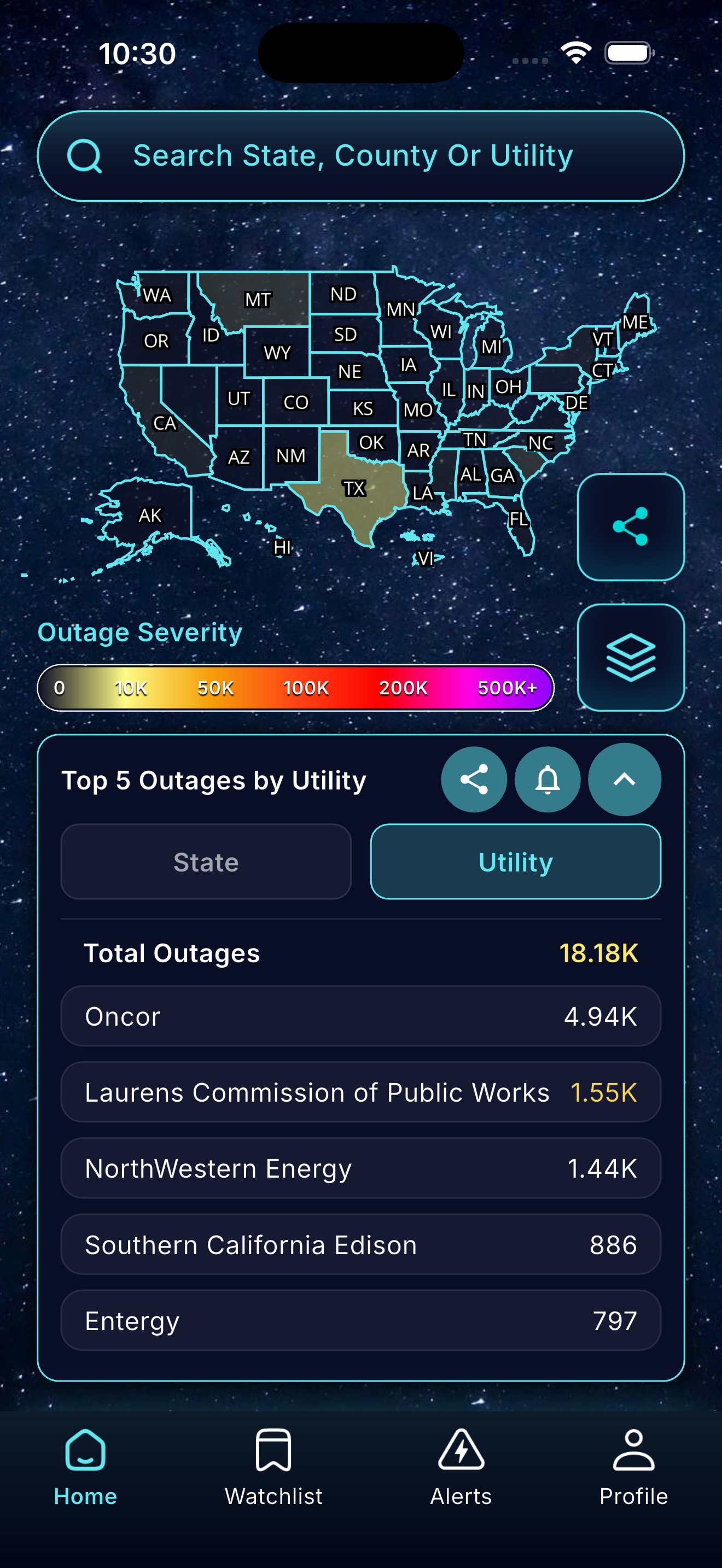Go to the Profile tab
The image size is (722, 1568).
[x=633, y=1466]
